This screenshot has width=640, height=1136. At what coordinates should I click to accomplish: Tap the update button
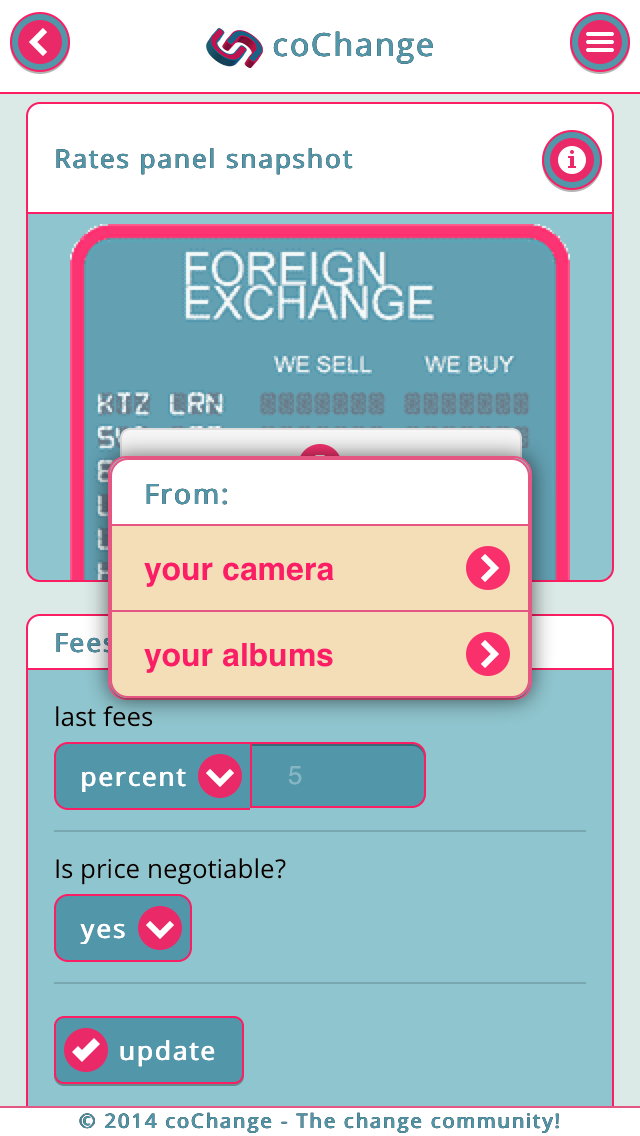149,1051
